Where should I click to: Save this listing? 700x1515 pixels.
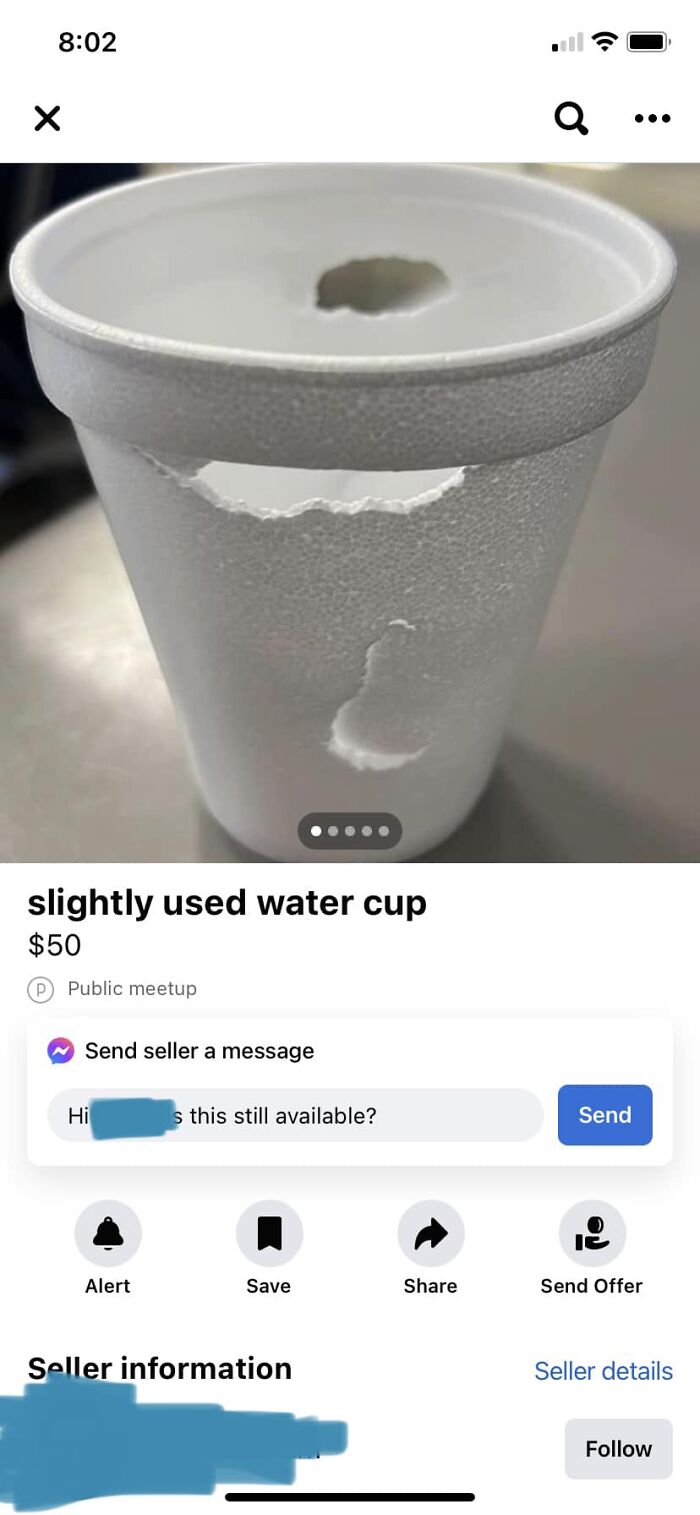[269, 1233]
